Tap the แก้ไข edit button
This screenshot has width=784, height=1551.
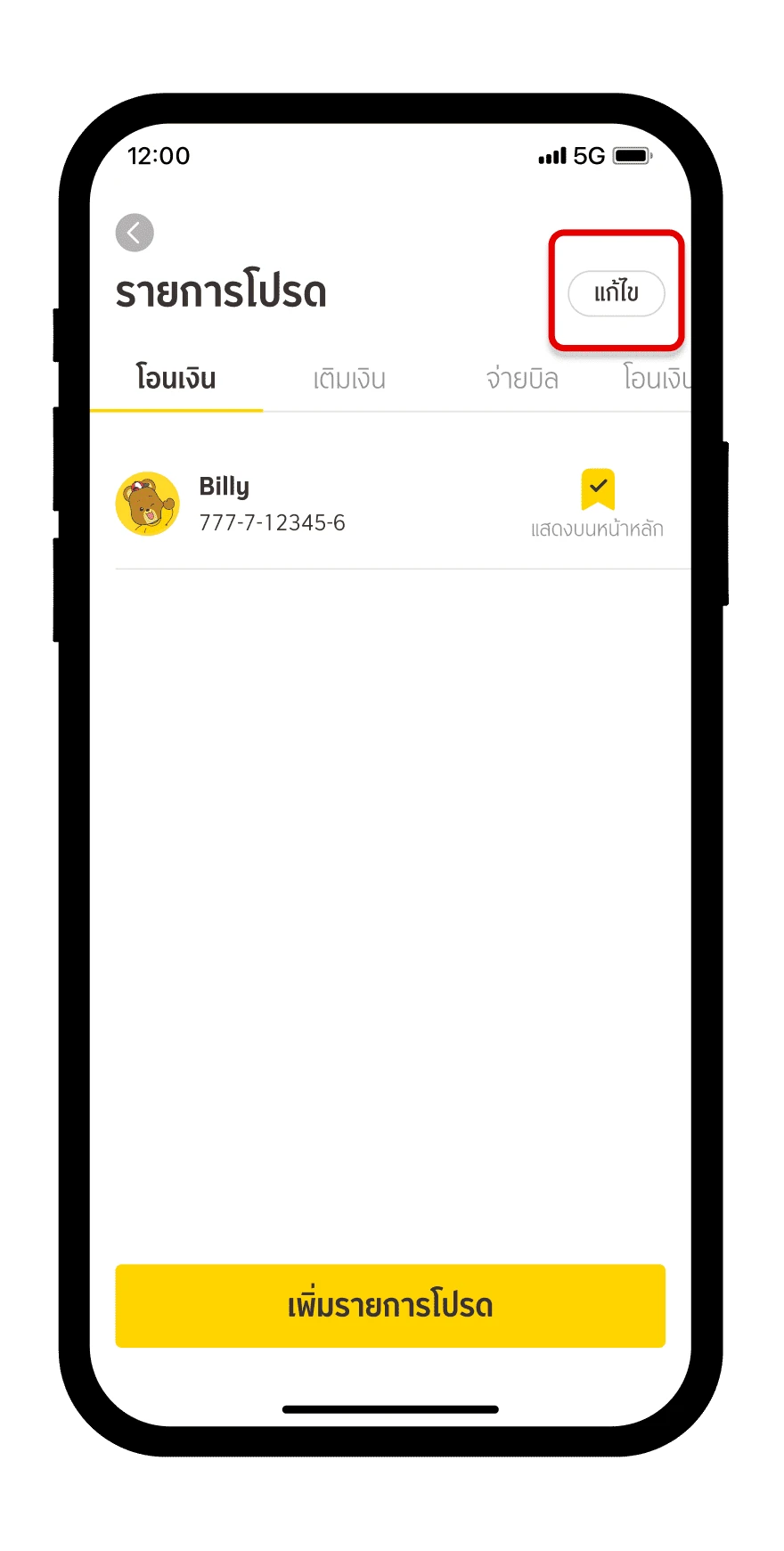click(x=617, y=293)
